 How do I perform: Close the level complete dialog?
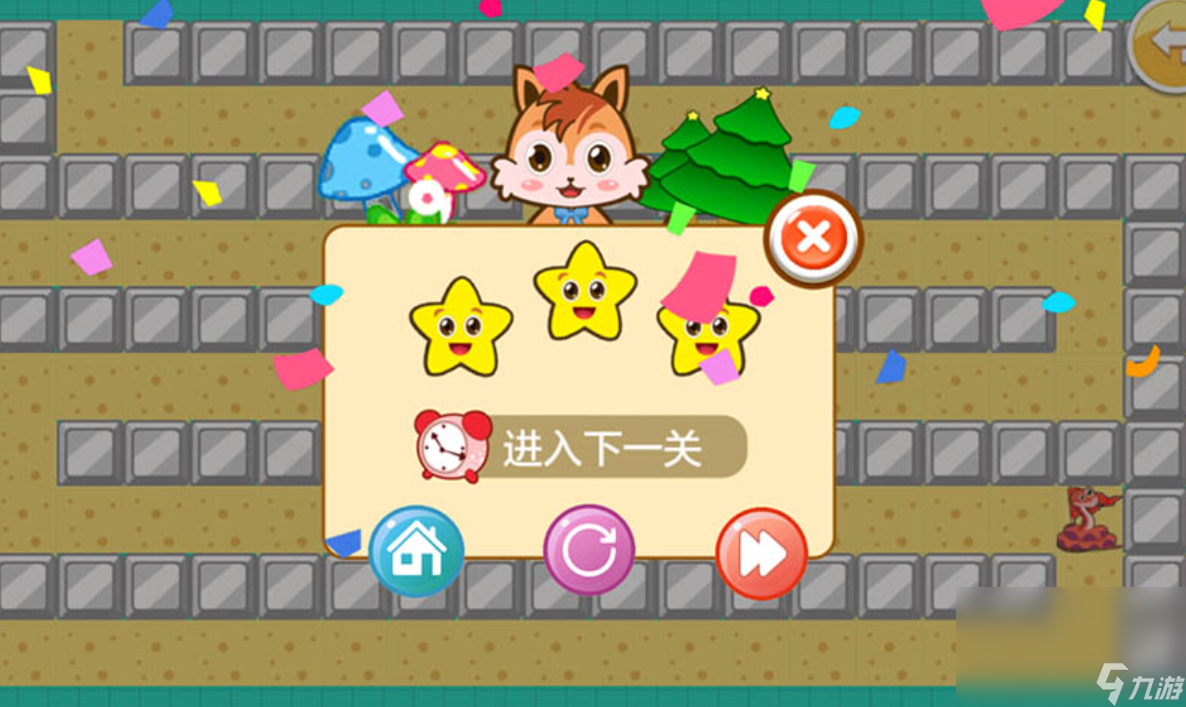[x=813, y=238]
